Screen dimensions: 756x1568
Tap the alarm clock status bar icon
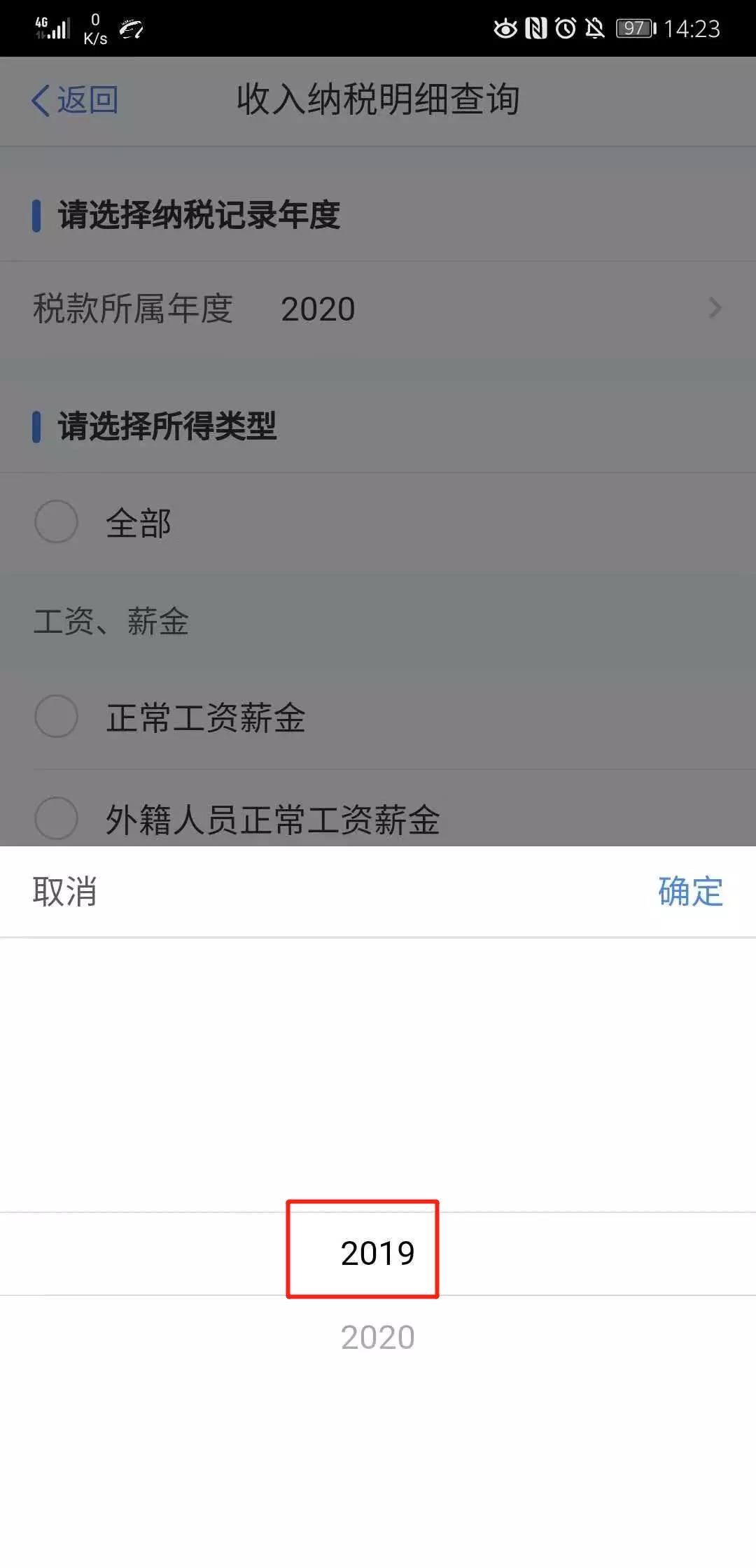pyautogui.click(x=564, y=29)
